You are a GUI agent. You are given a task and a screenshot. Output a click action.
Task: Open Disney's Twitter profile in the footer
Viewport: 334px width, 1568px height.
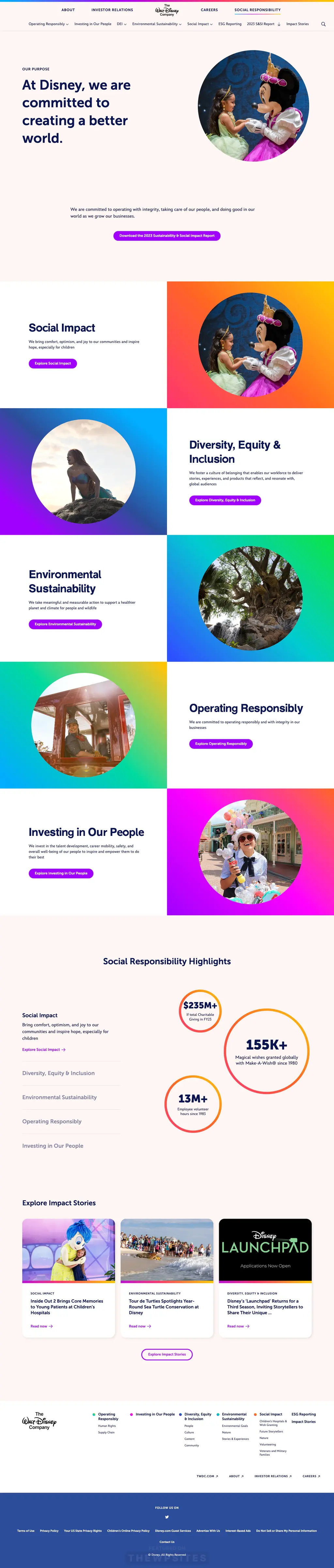click(167, 1517)
